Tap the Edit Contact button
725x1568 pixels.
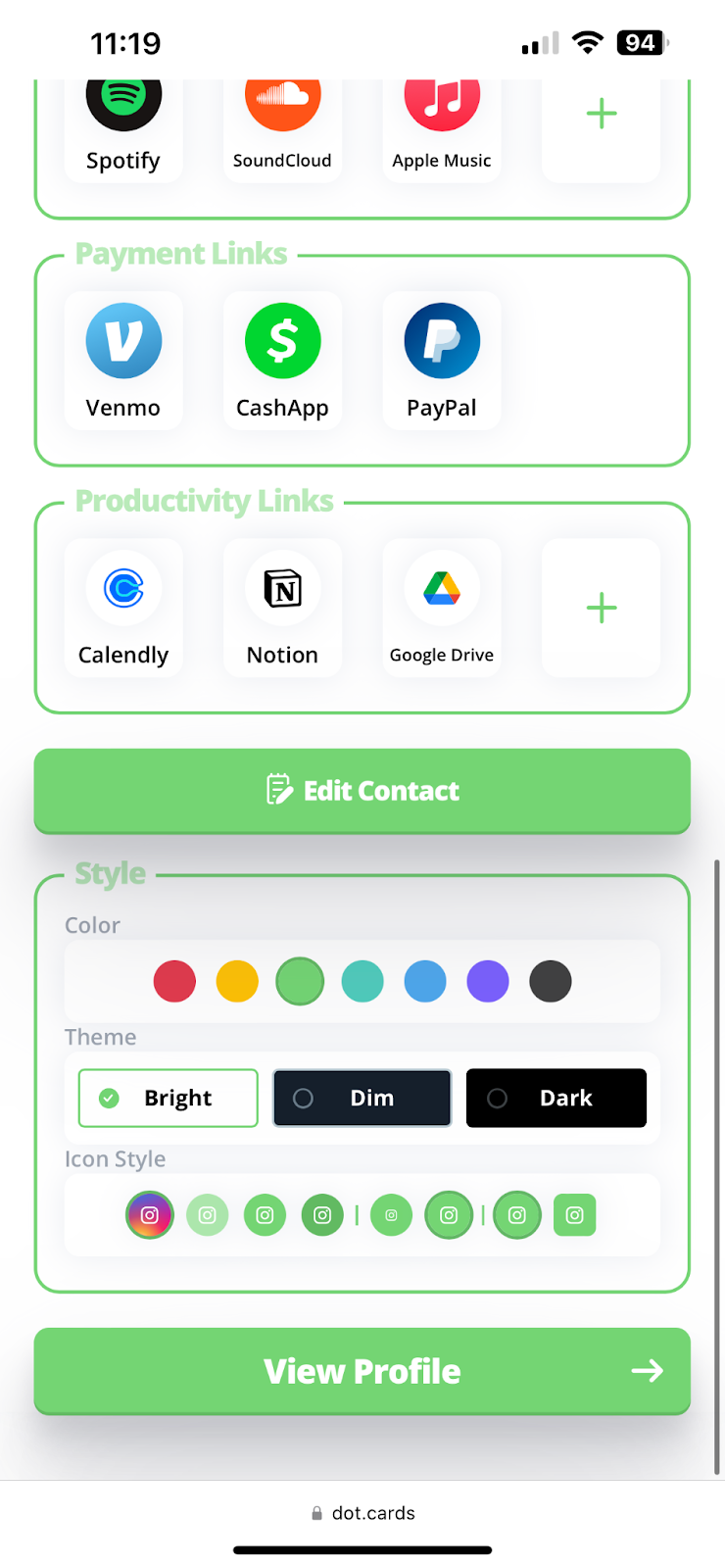point(362,791)
